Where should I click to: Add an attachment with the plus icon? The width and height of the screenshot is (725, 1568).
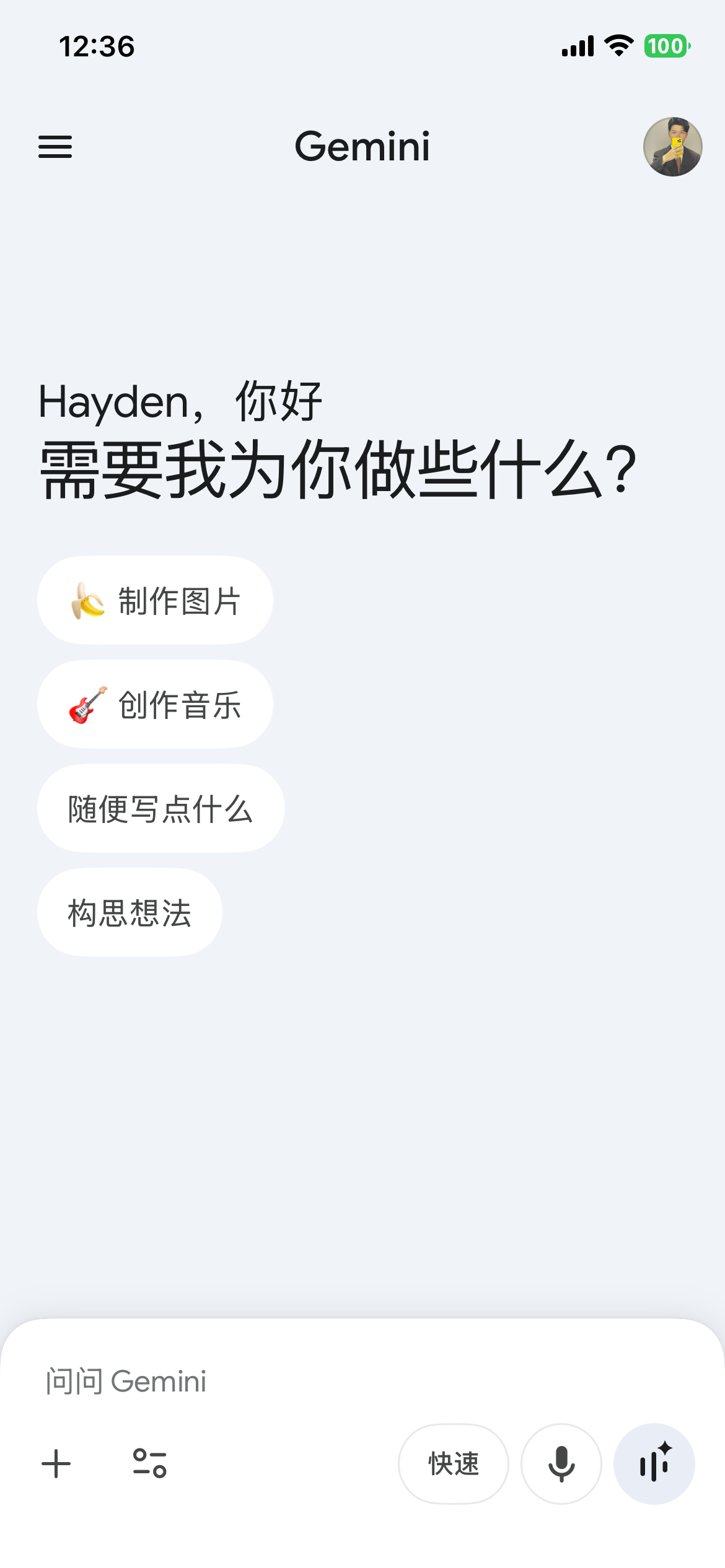tap(56, 1464)
